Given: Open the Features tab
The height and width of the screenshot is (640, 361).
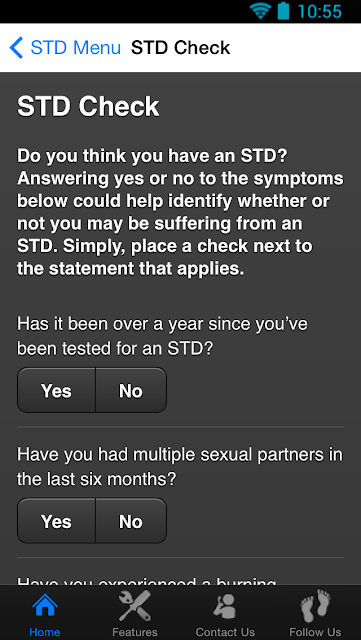Looking at the screenshot, I should tap(135, 613).
